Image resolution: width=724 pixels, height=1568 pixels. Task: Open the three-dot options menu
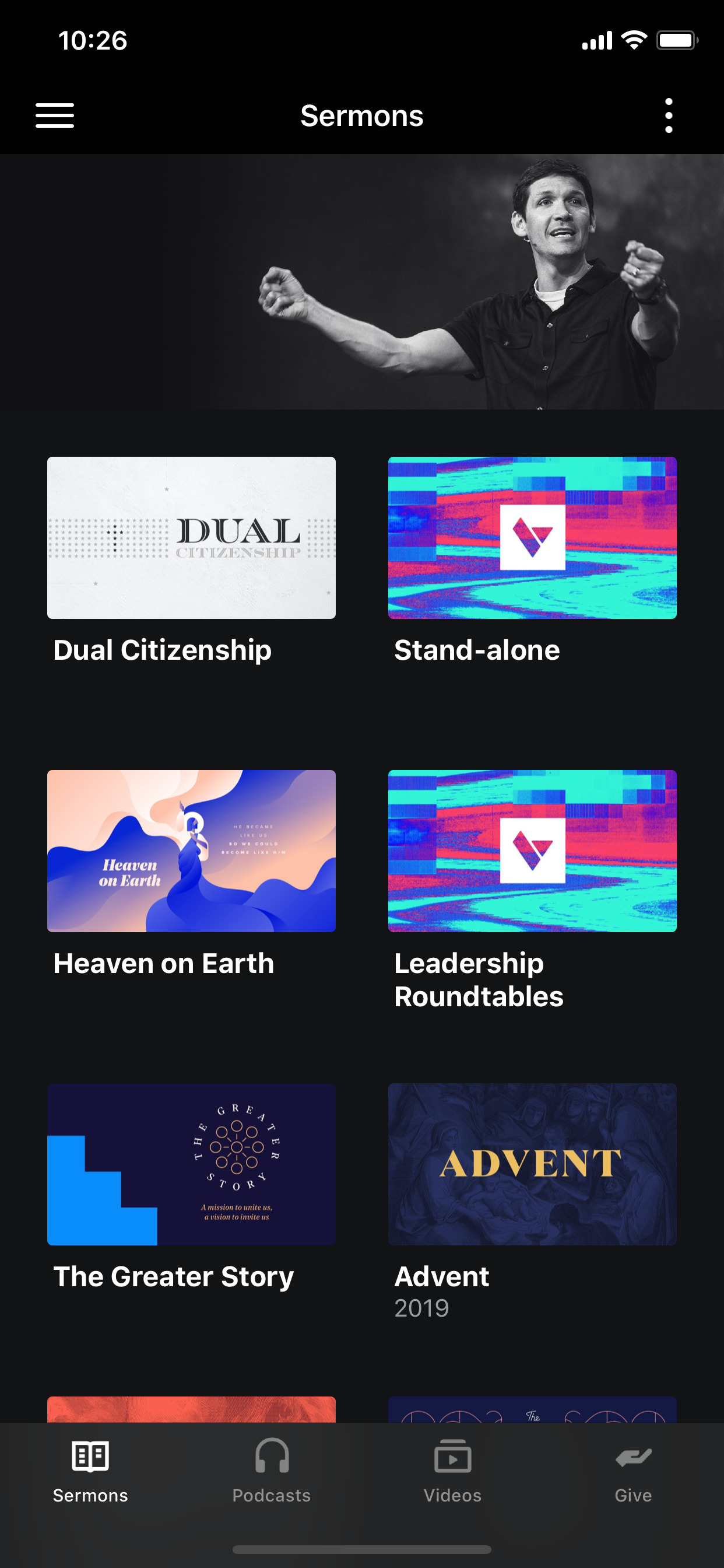669,115
